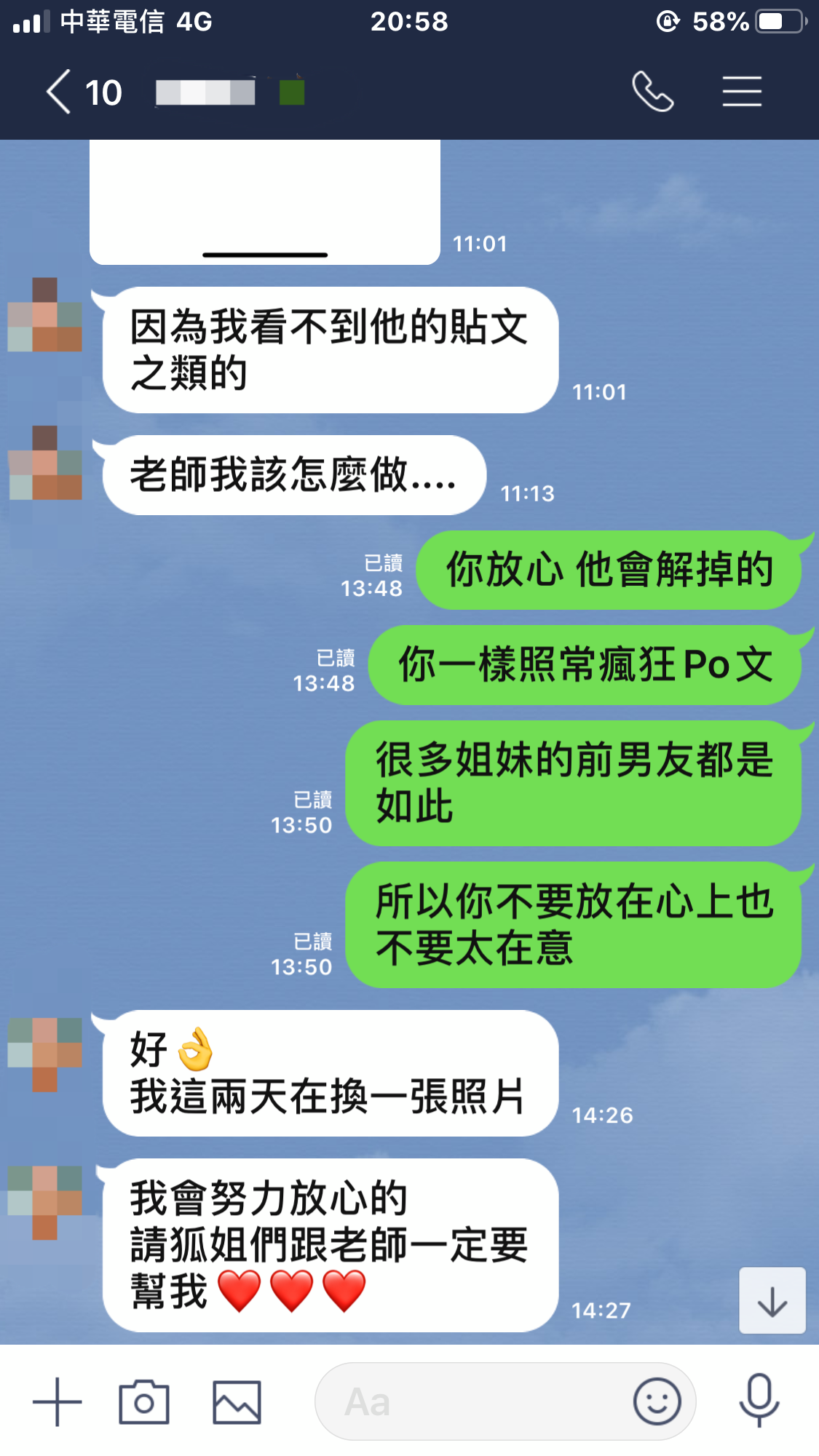Record a voice message with the microphone
Viewport: 819px width, 1456px height.
(759, 1401)
